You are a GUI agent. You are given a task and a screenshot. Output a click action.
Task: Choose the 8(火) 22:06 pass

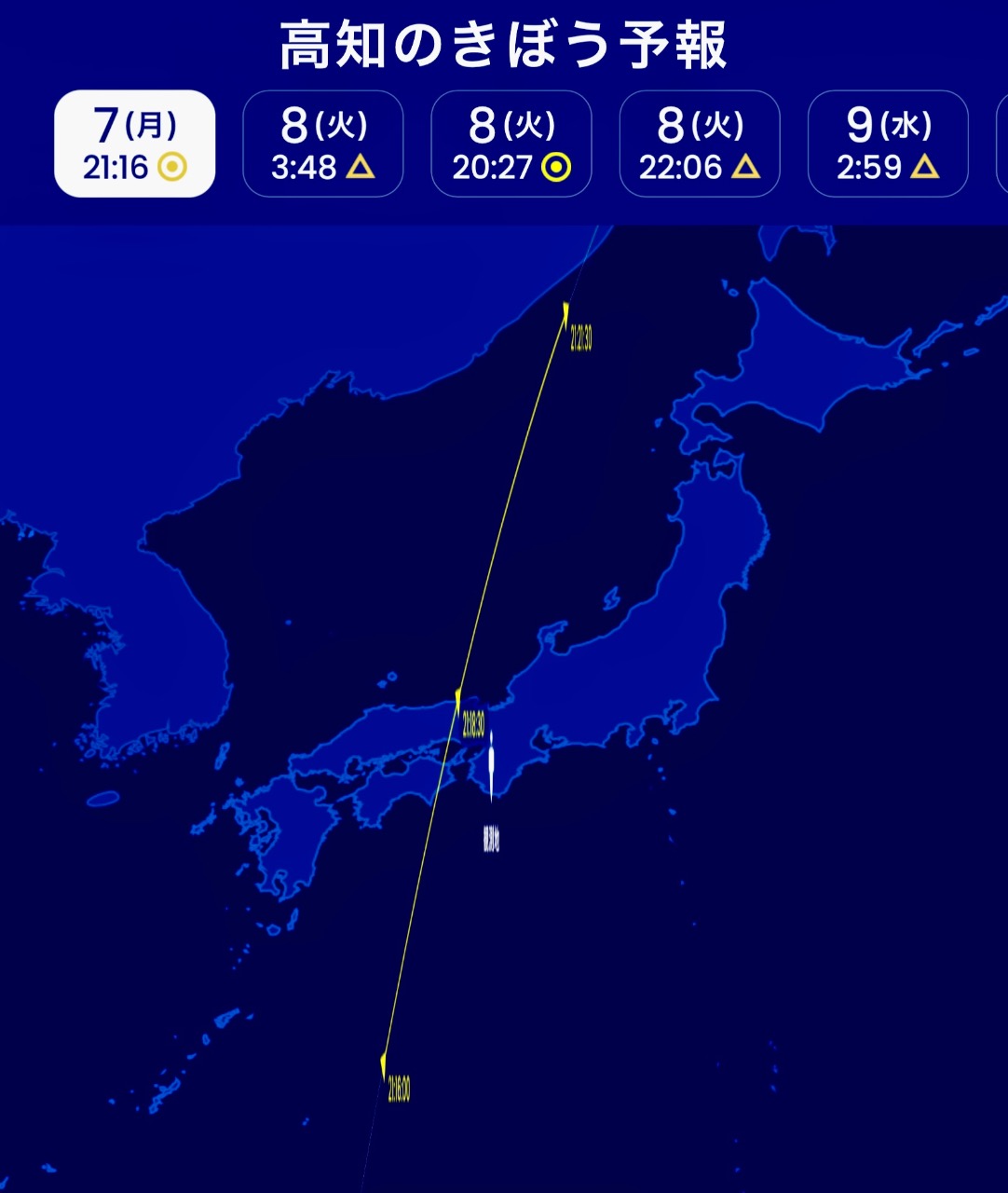[700, 144]
